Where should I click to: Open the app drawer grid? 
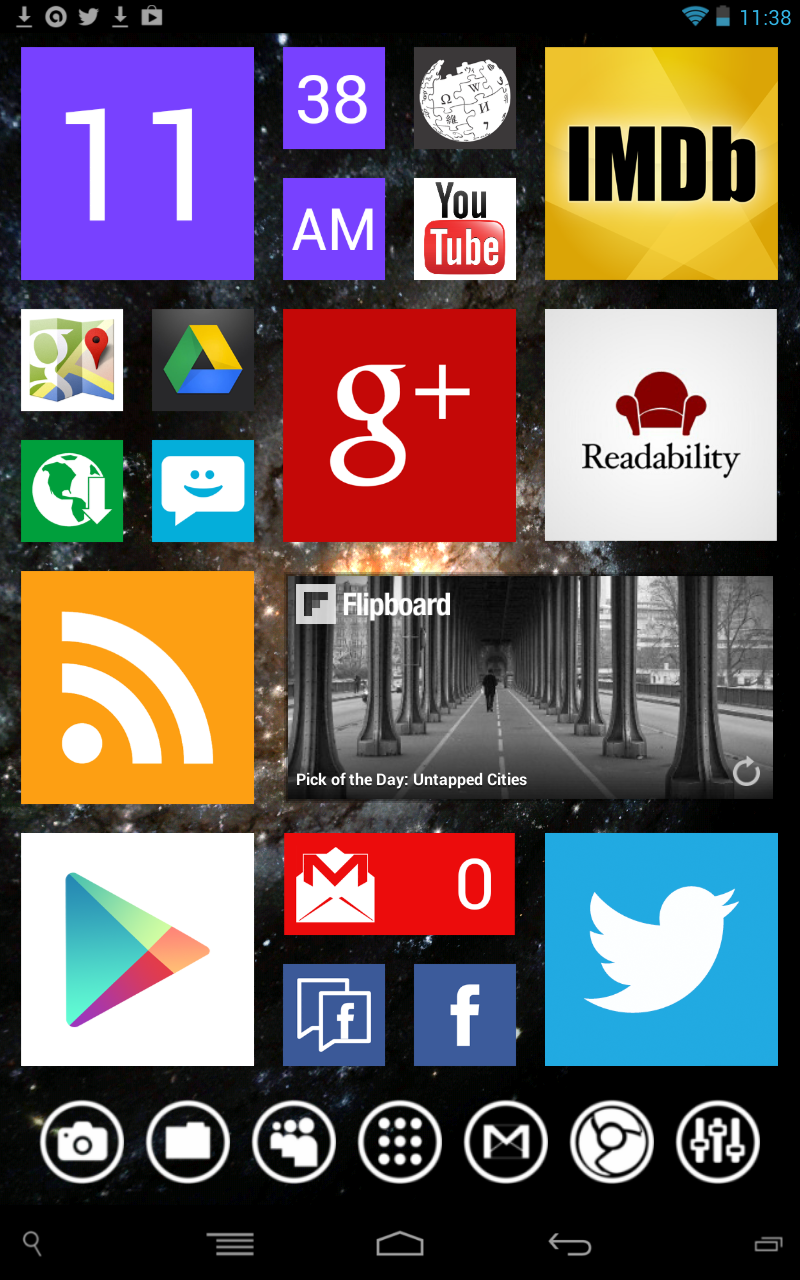point(400,1141)
